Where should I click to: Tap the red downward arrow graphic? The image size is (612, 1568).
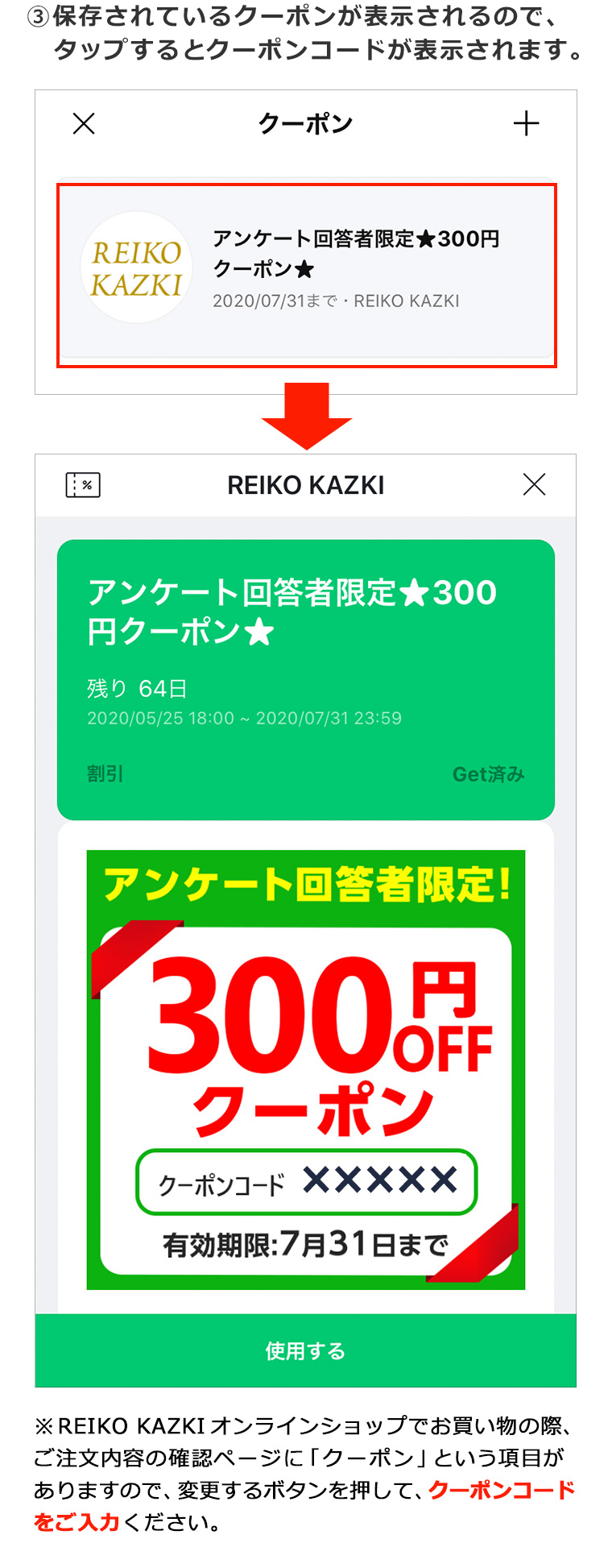(x=306, y=415)
